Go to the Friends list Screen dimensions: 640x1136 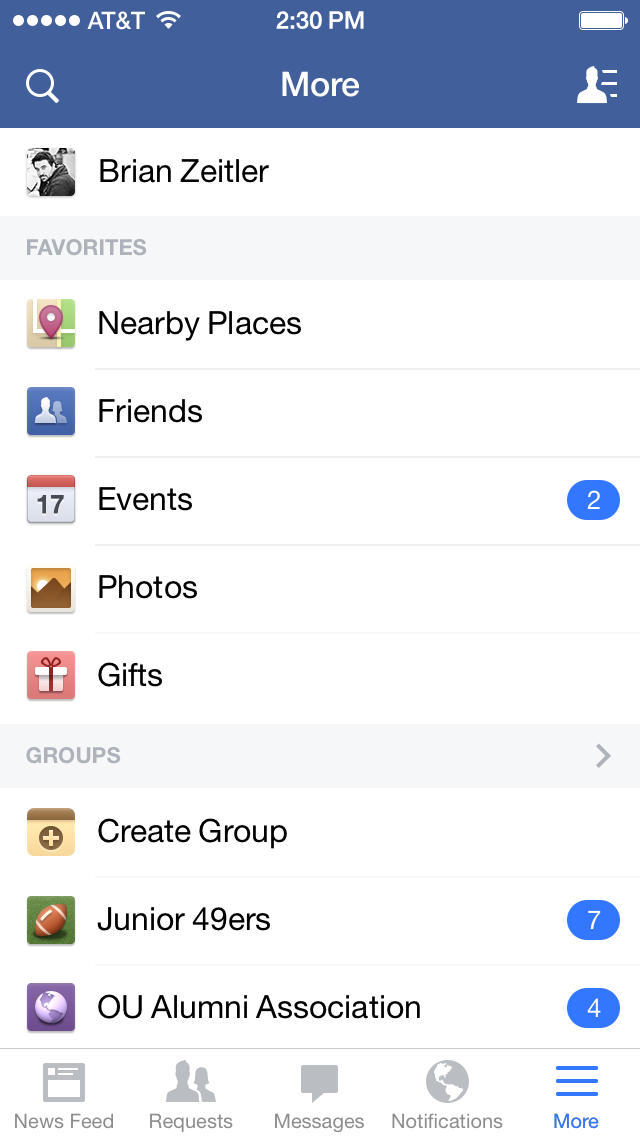click(150, 412)
